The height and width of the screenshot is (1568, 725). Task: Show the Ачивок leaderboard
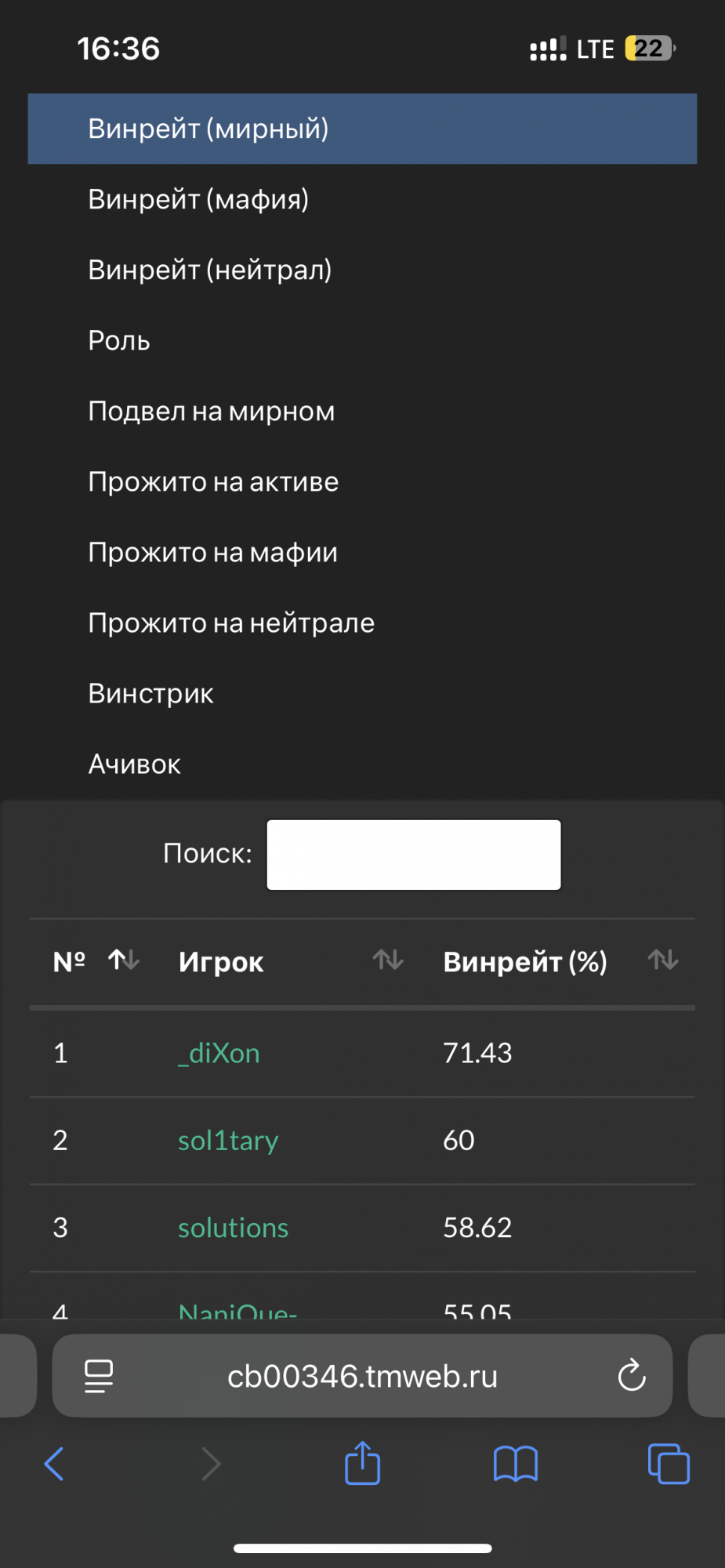[x=134, y=764]
